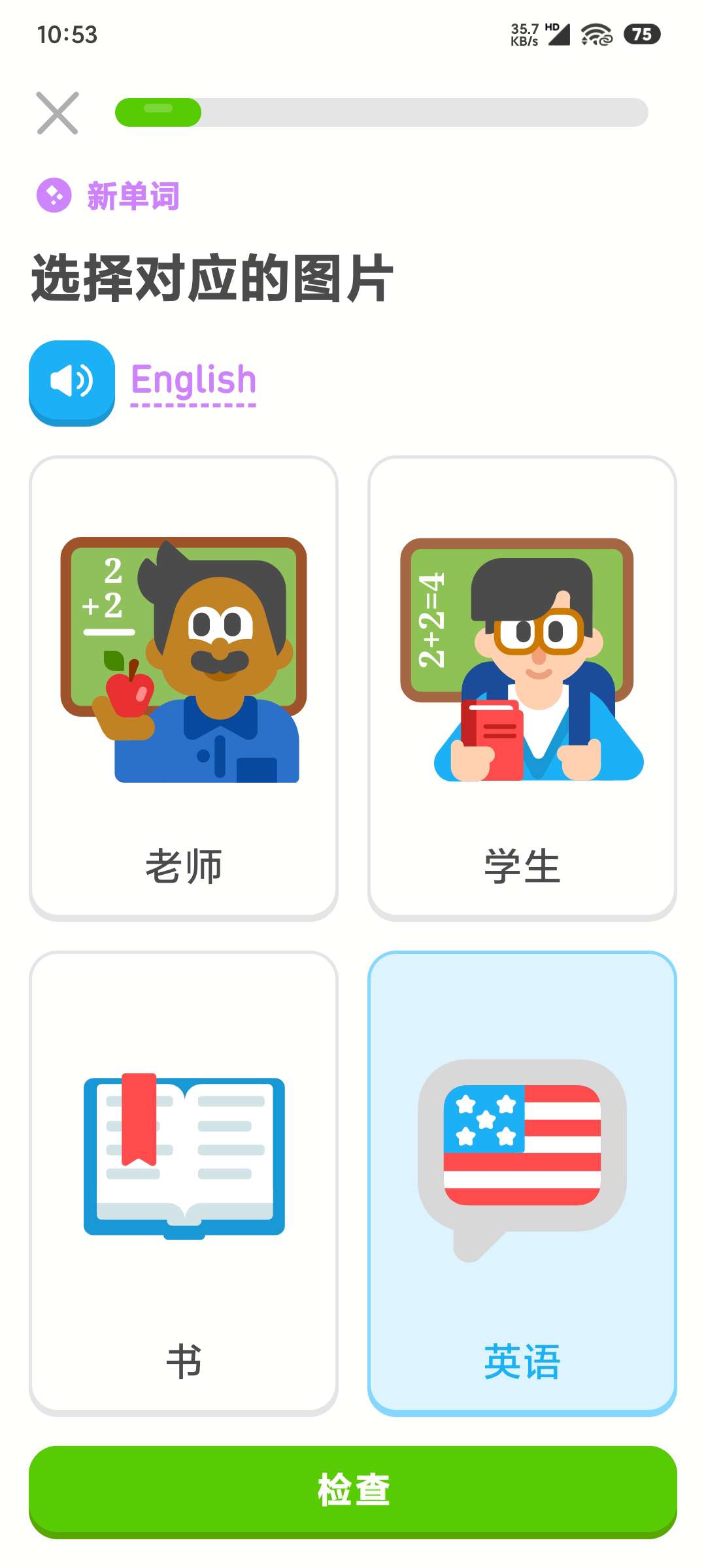Play the audio for the word English
Viewport: 706px width, 1568px height.
click(x=72, y=382)
